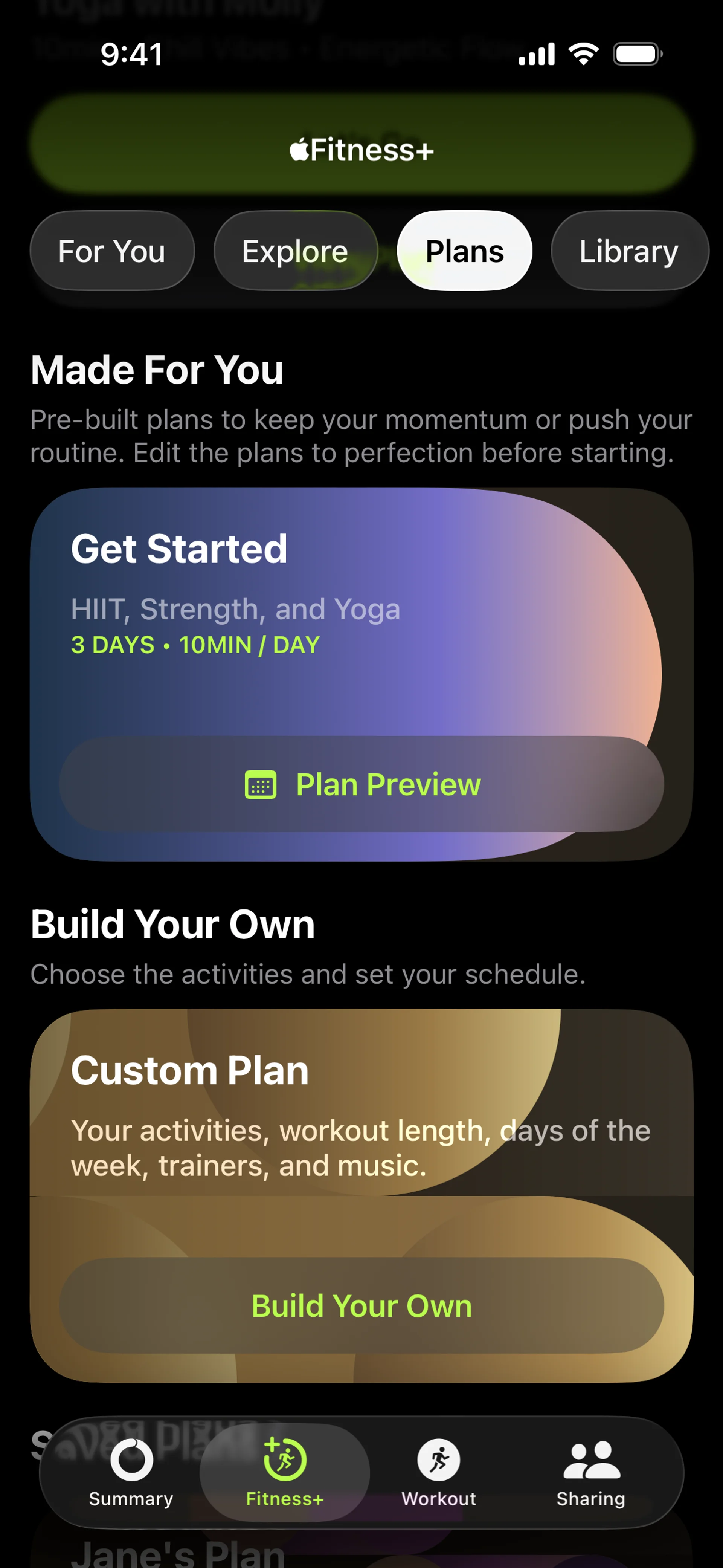Select Fitness+ in the bottom bar
Viewport: 723px width, 1568px height.
[x=284, y=1472]
